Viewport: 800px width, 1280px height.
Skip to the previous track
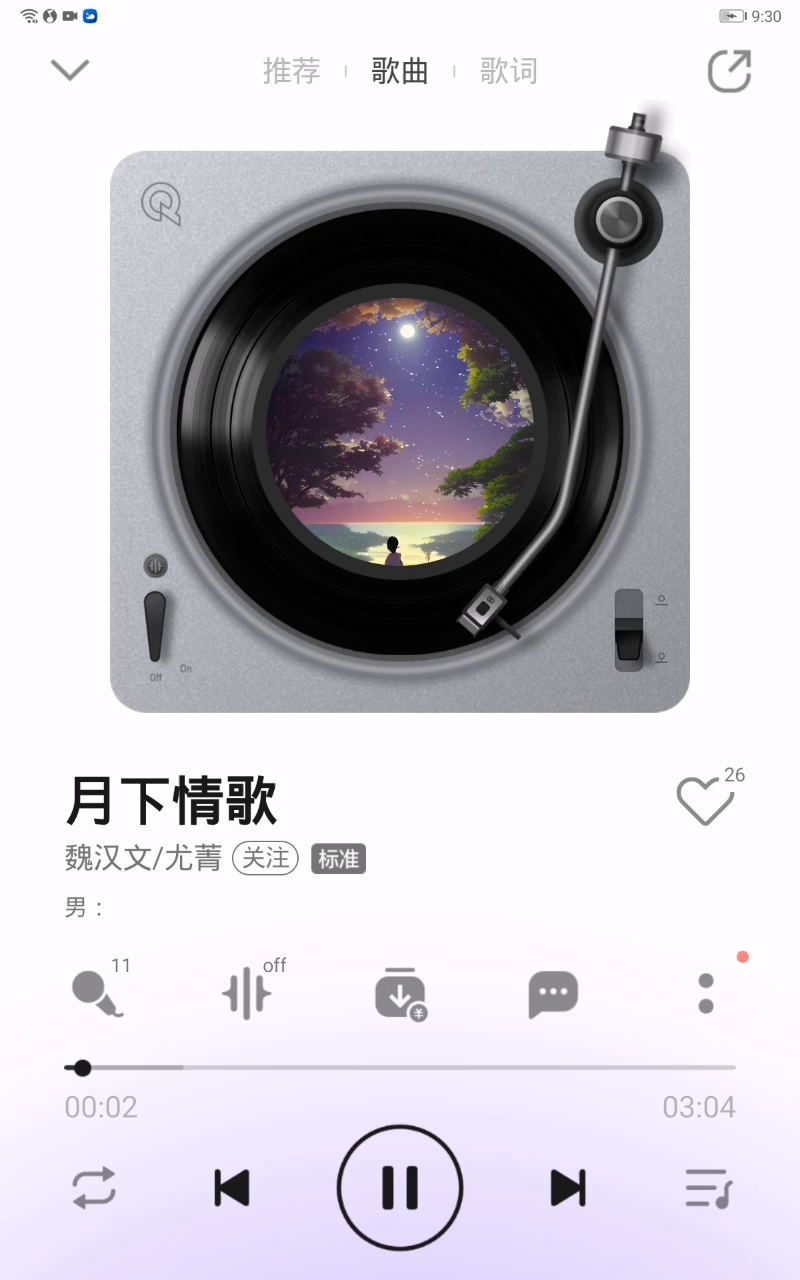pos(232,1188)
